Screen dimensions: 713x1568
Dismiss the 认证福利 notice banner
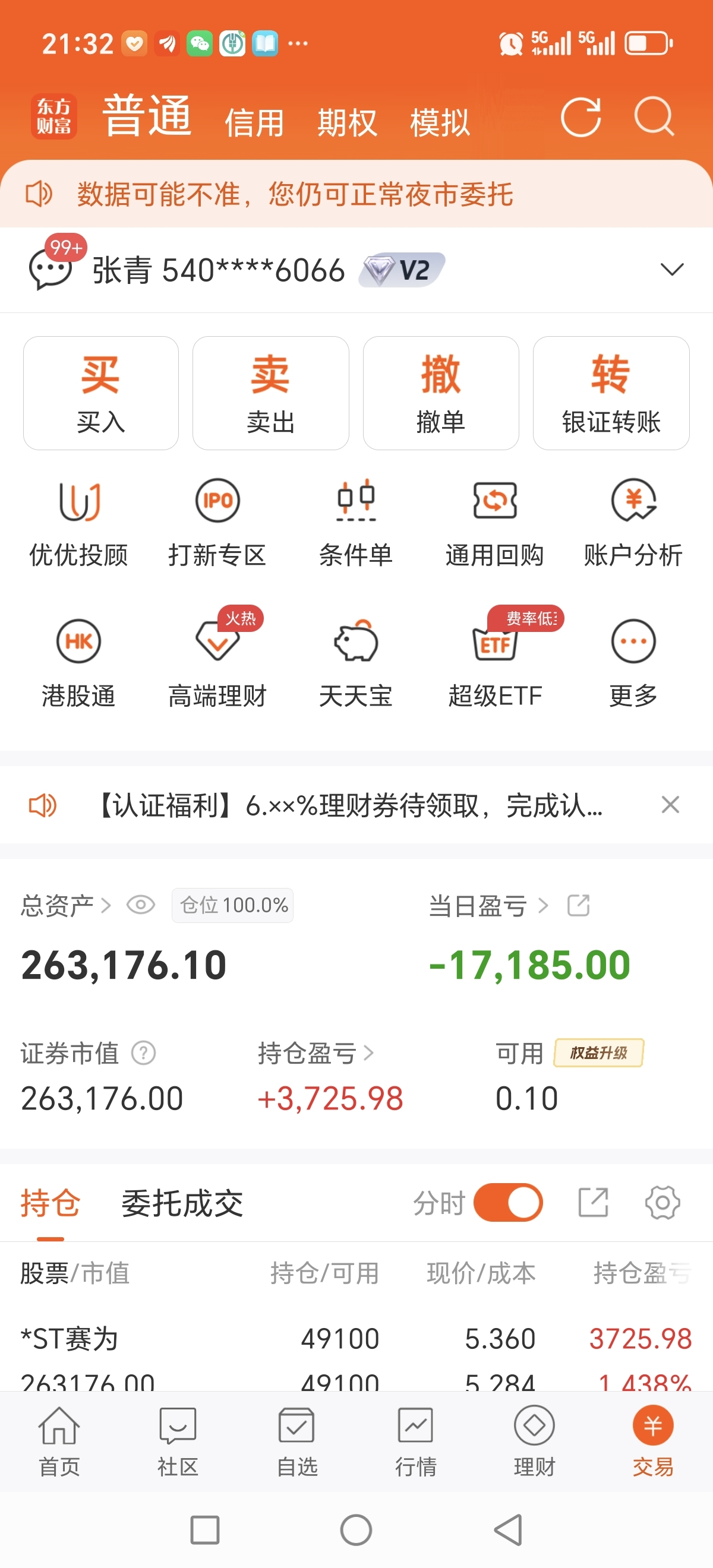(670, 805)
